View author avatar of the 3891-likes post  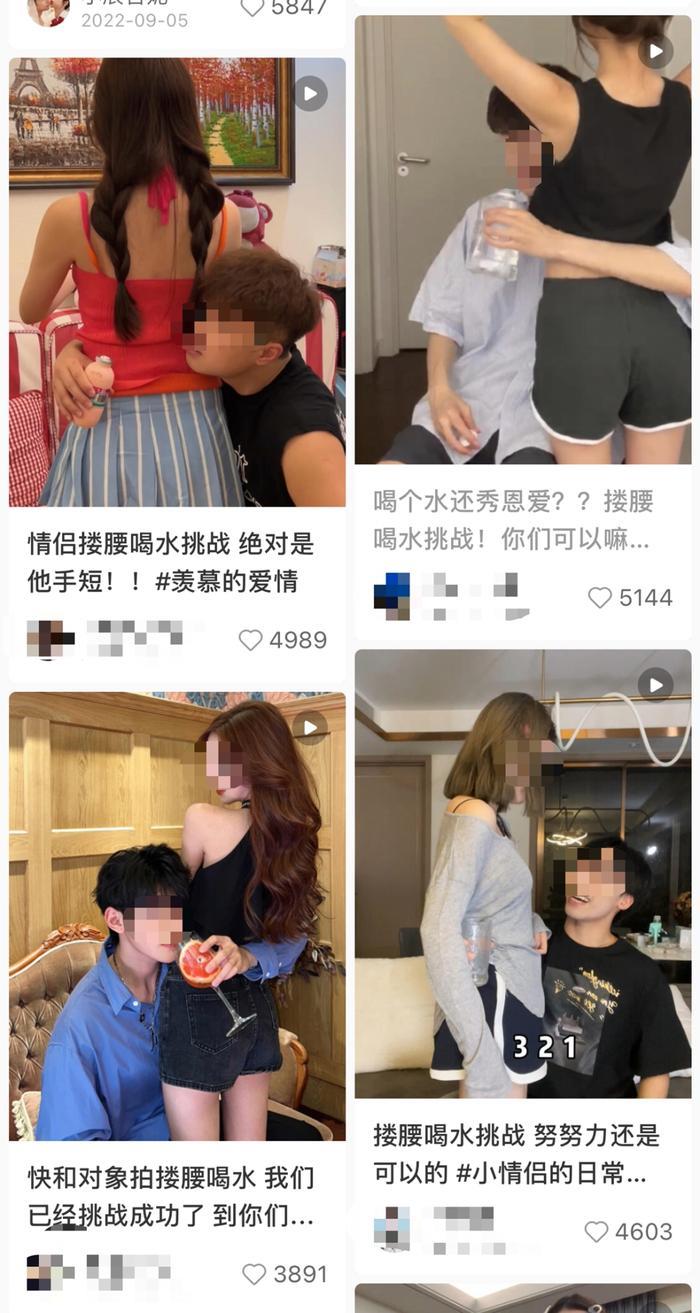49,1273
